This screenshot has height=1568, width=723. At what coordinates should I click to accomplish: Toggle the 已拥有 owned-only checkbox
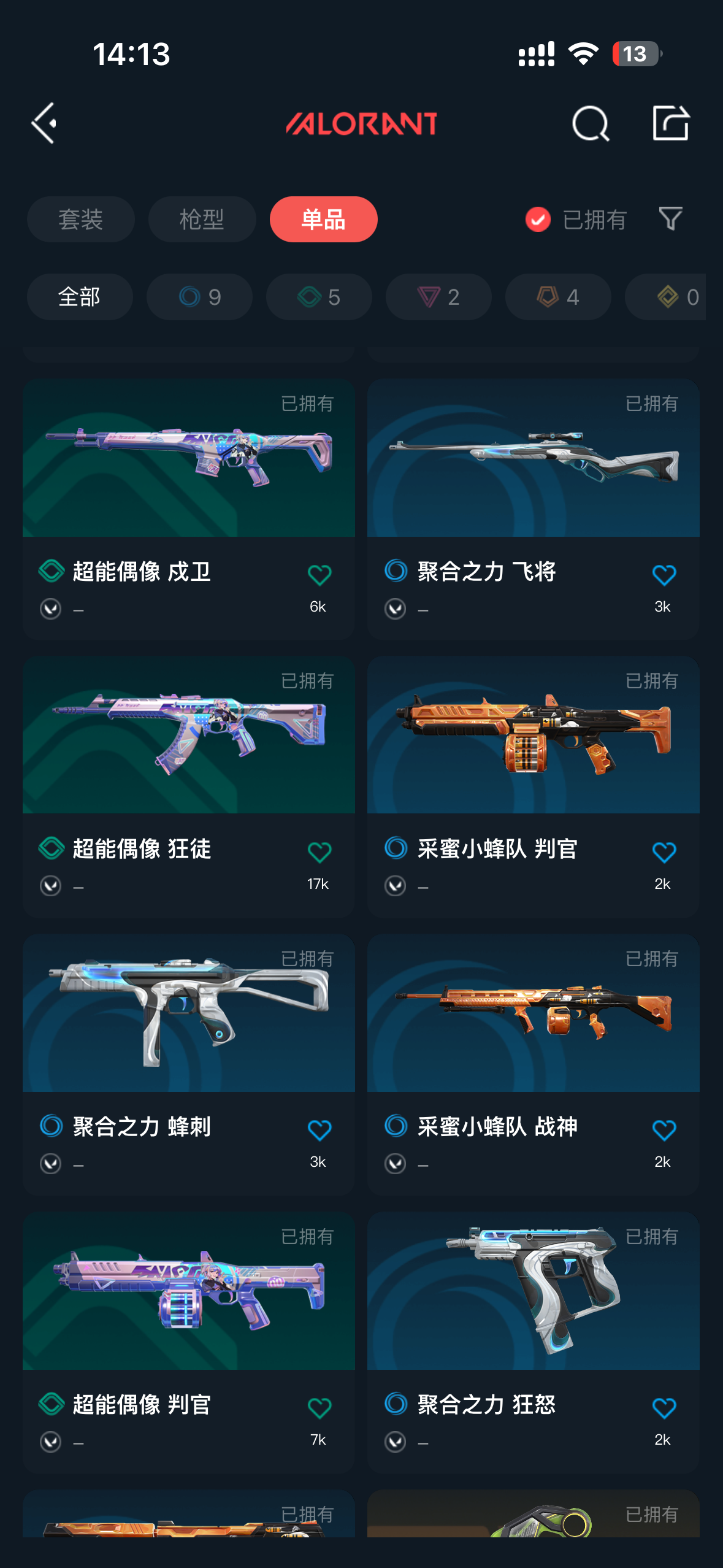tap(538, 220)
